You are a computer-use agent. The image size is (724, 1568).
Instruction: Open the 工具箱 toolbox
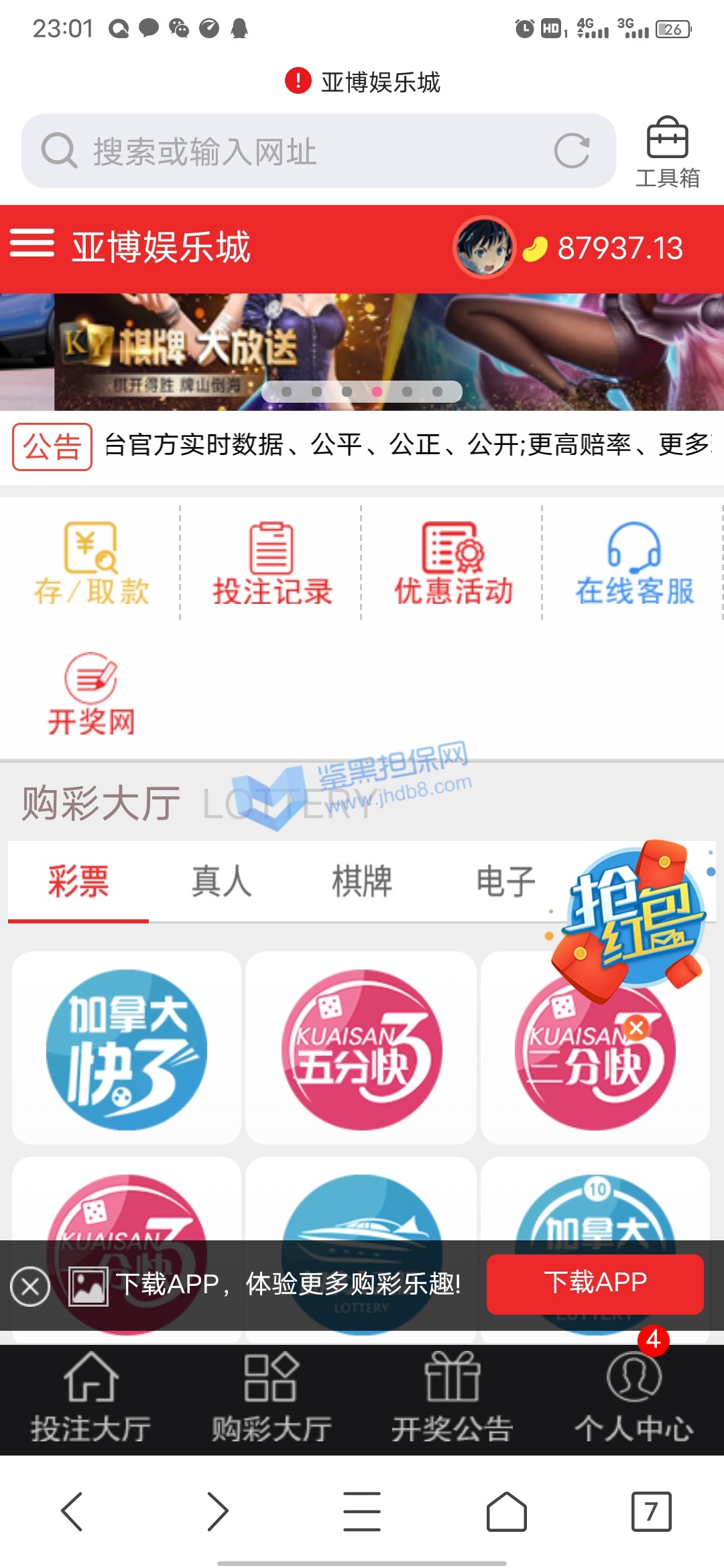pos(667,153)
